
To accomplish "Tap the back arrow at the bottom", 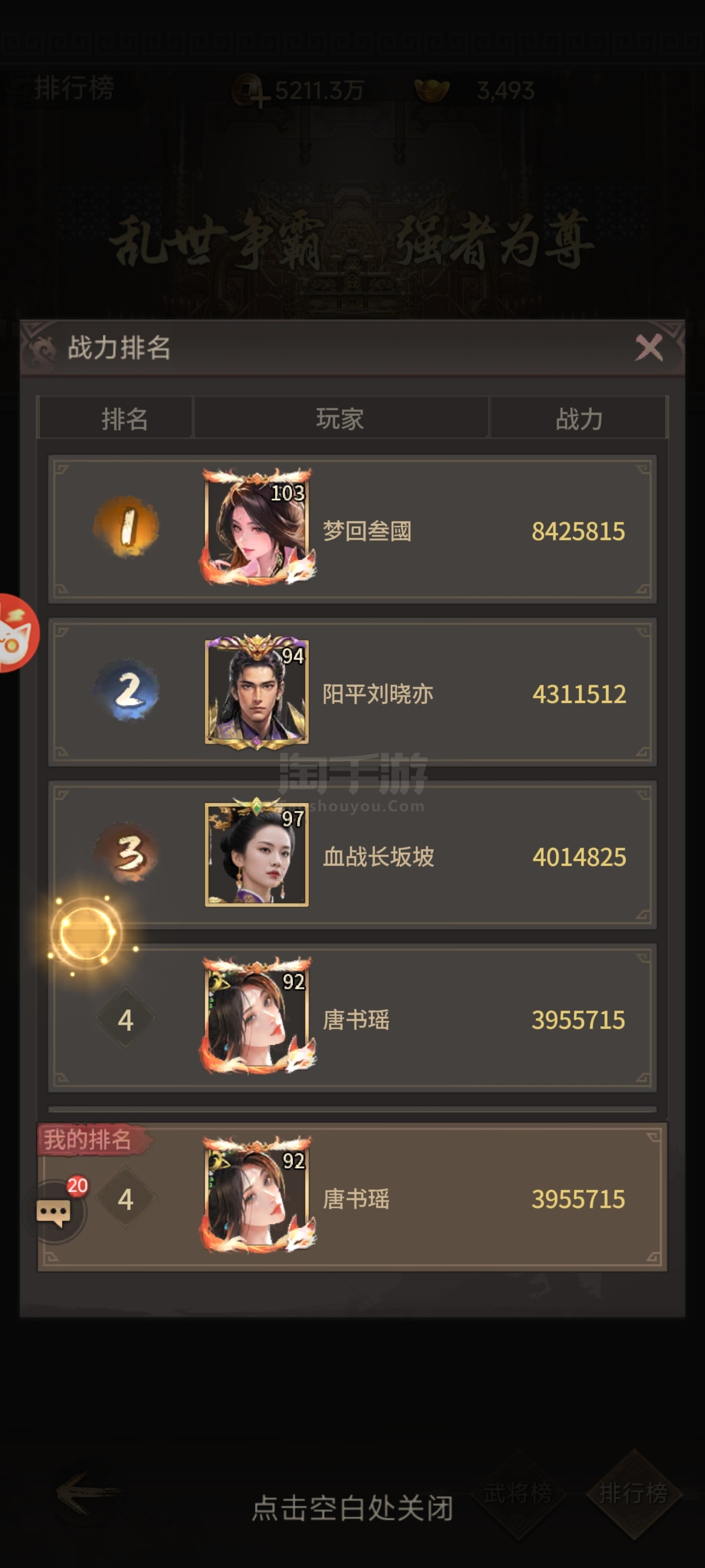I will click(85, 1492).
